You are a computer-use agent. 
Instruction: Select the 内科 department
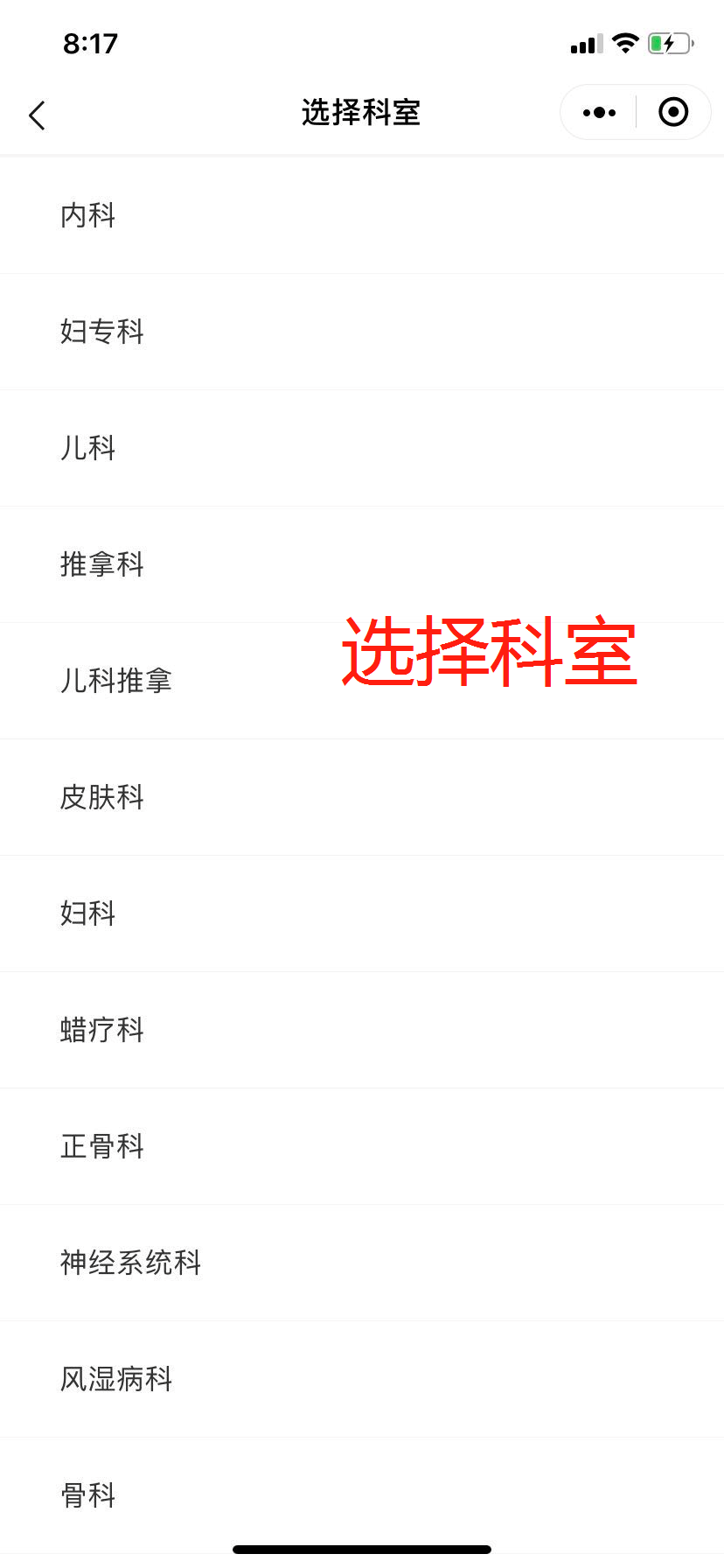click(x=87, y=215)
